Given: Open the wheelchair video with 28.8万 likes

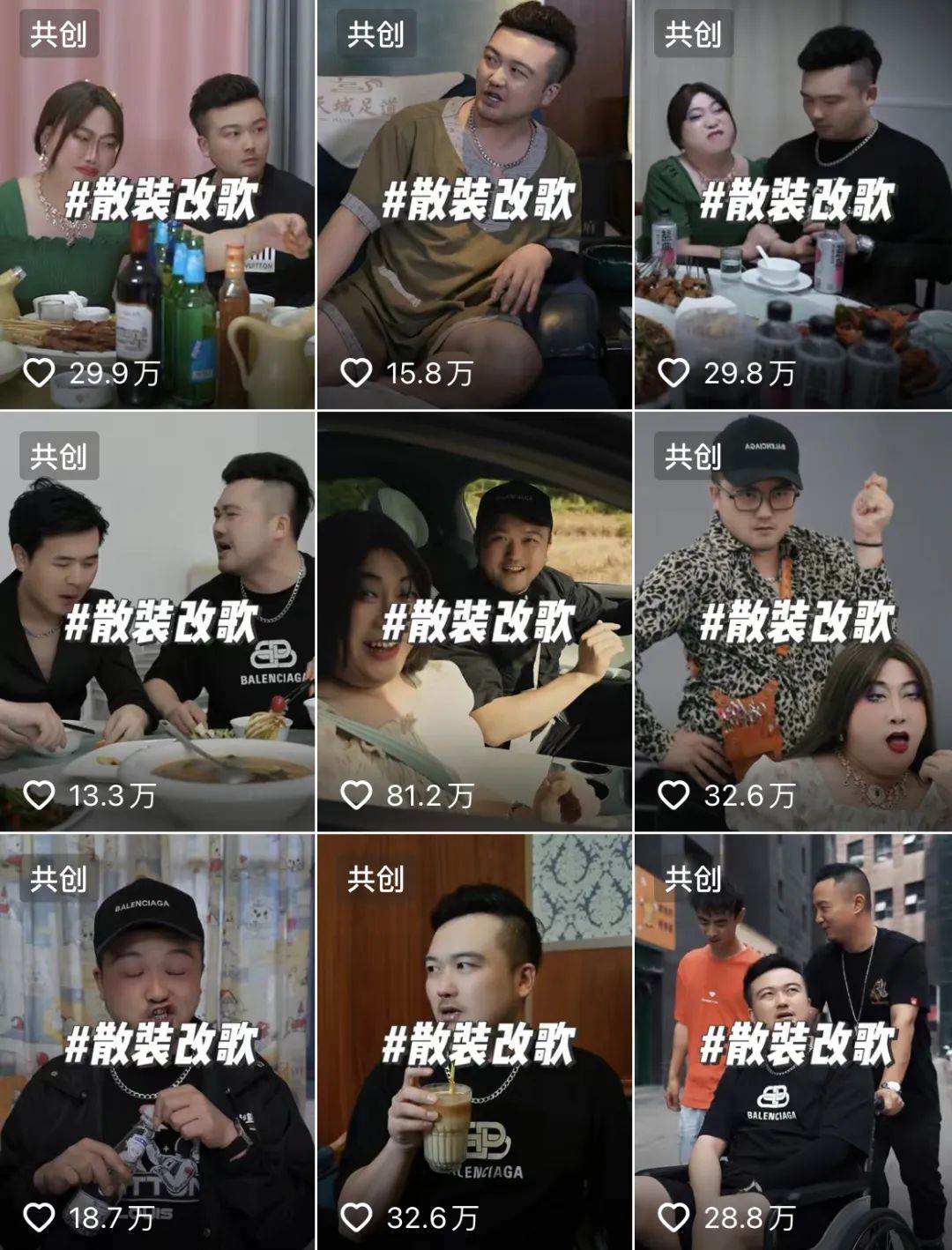Looking at the screenshot, I should click(x=792, y=1042).
